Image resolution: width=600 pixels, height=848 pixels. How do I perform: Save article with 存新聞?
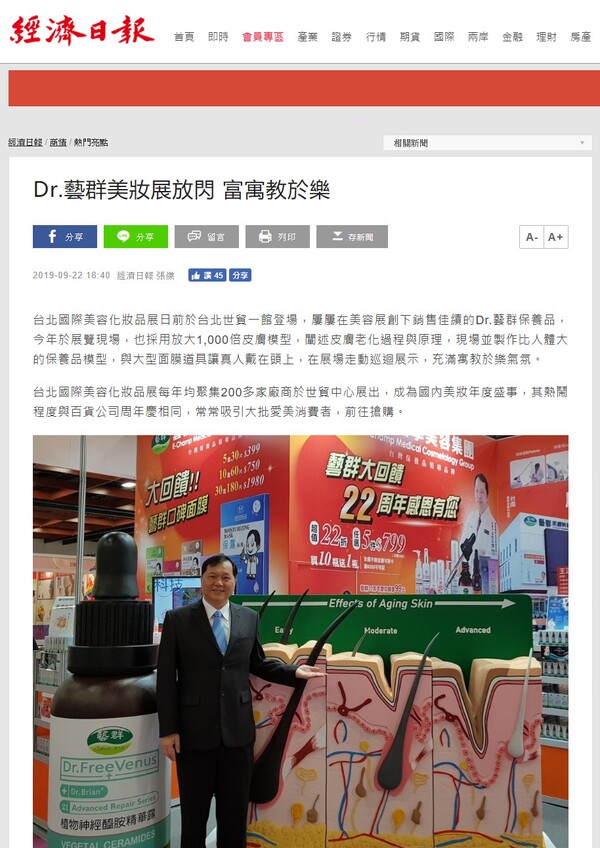(351, 237)
